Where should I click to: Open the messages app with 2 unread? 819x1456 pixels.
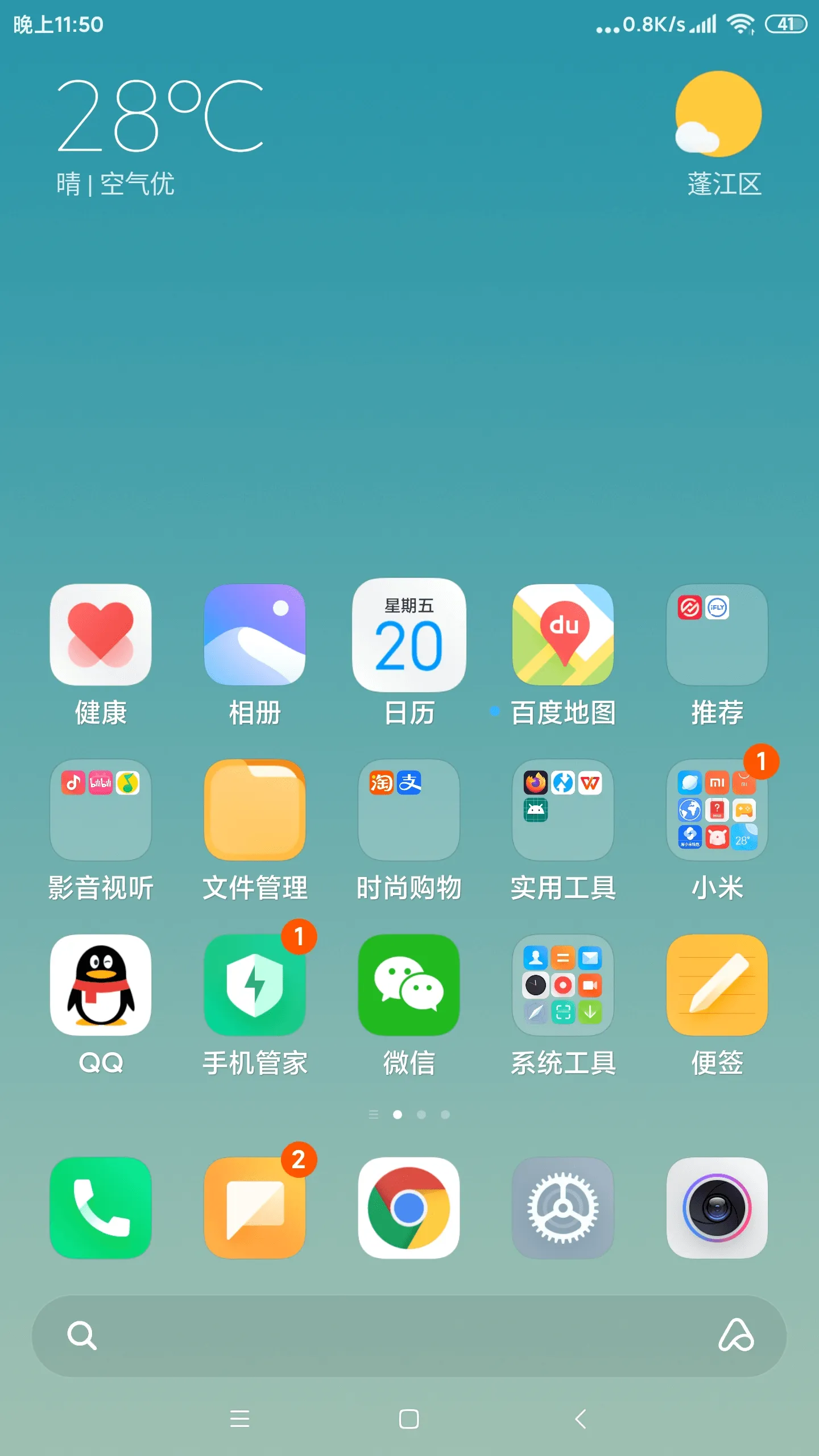pos(255,1208)
